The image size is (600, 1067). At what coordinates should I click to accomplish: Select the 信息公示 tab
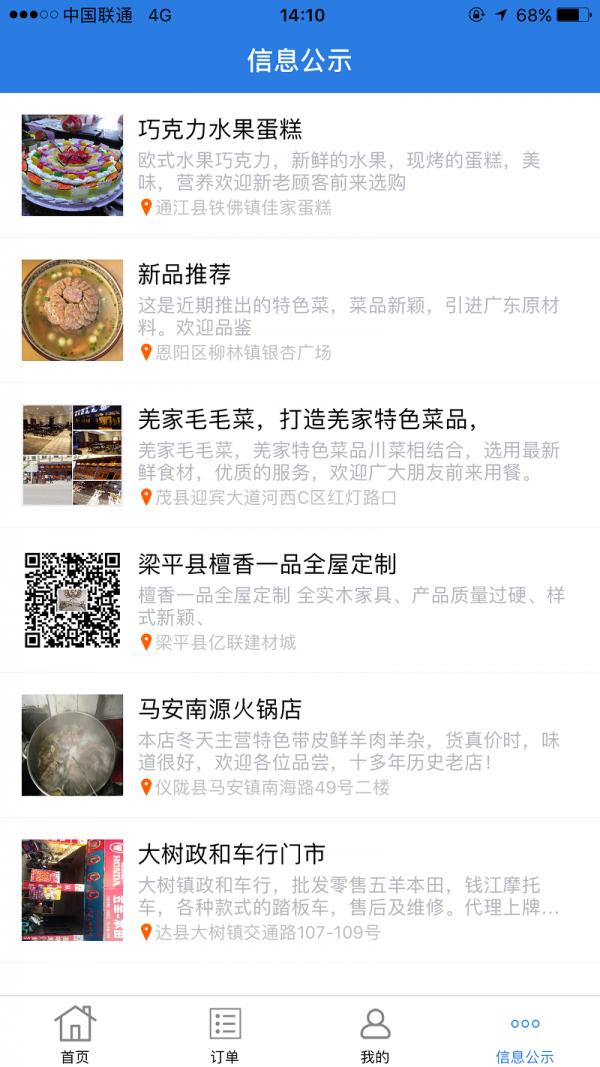pos(525,1033)
